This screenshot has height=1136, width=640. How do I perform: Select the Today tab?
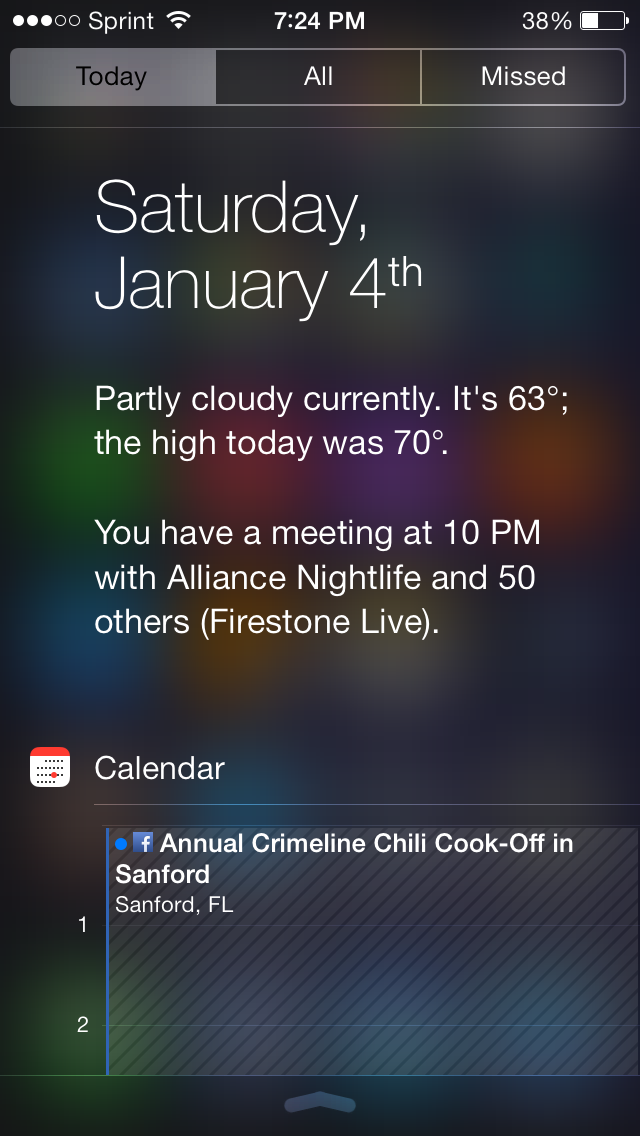point(113,77)
